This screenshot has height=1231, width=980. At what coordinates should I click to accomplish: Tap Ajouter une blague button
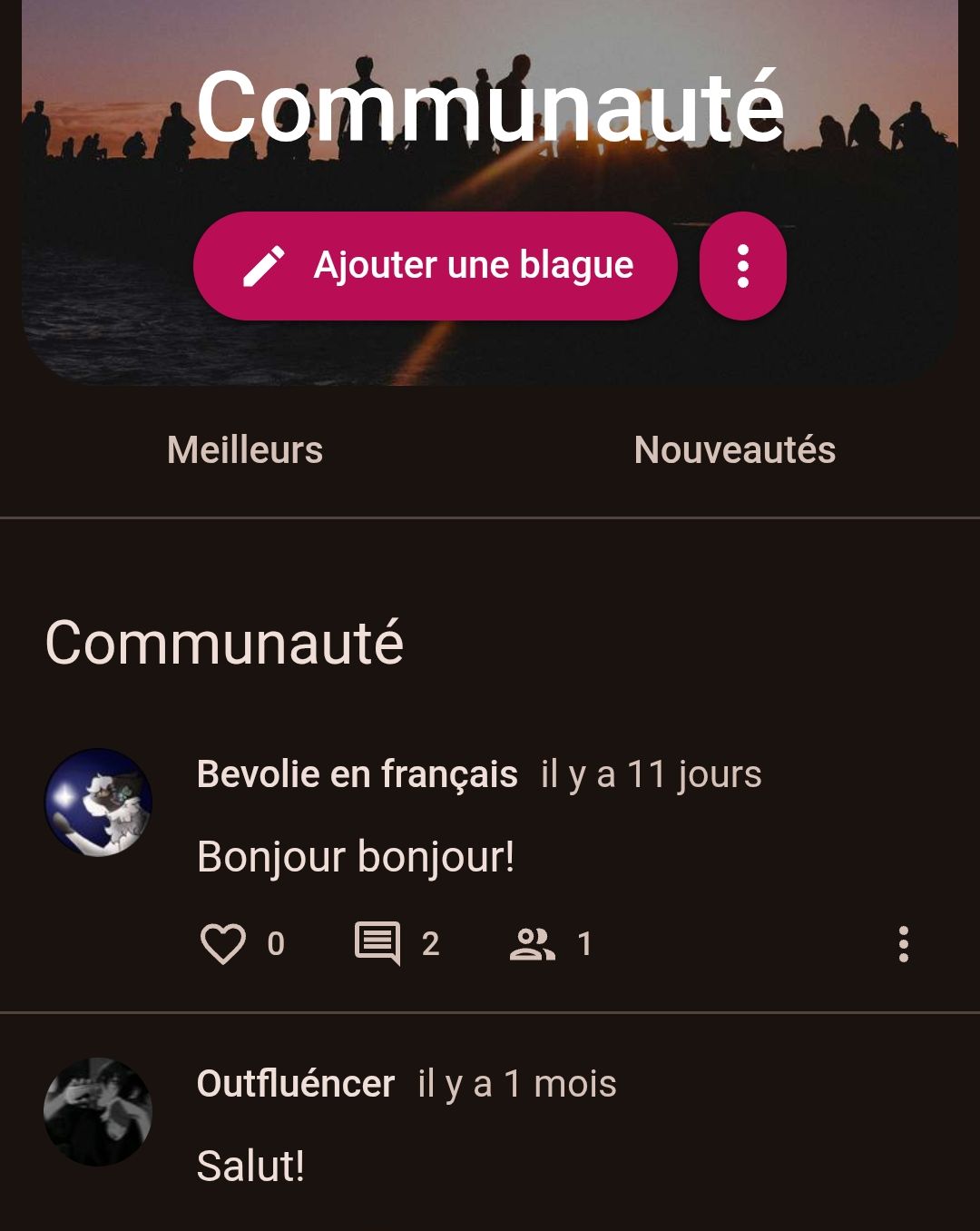tap(436, 266)
